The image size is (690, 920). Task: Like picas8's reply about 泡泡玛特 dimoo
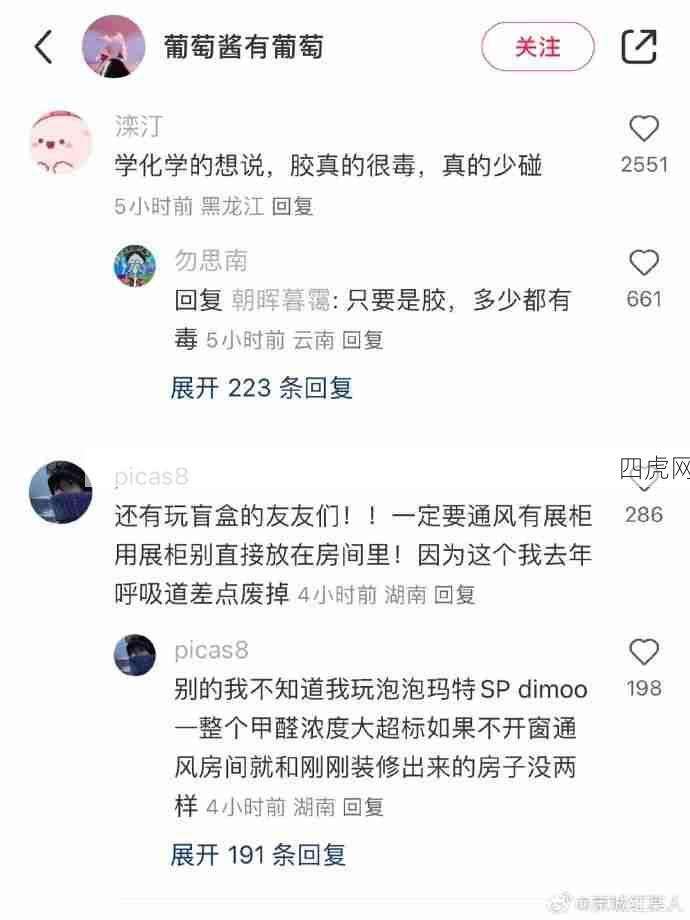(644, 654)
